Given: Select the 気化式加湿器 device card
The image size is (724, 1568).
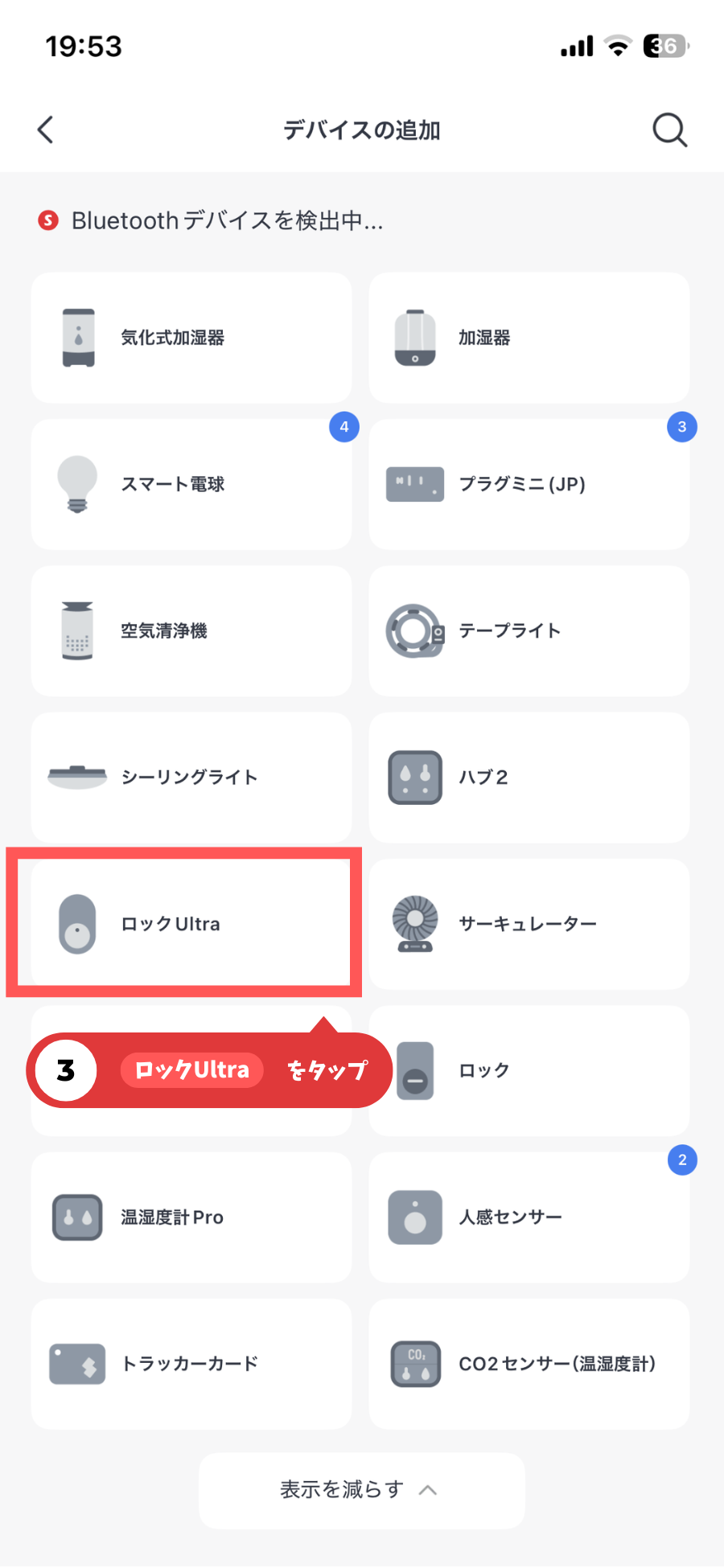Looking at the screenshot, I should [191, 338].
